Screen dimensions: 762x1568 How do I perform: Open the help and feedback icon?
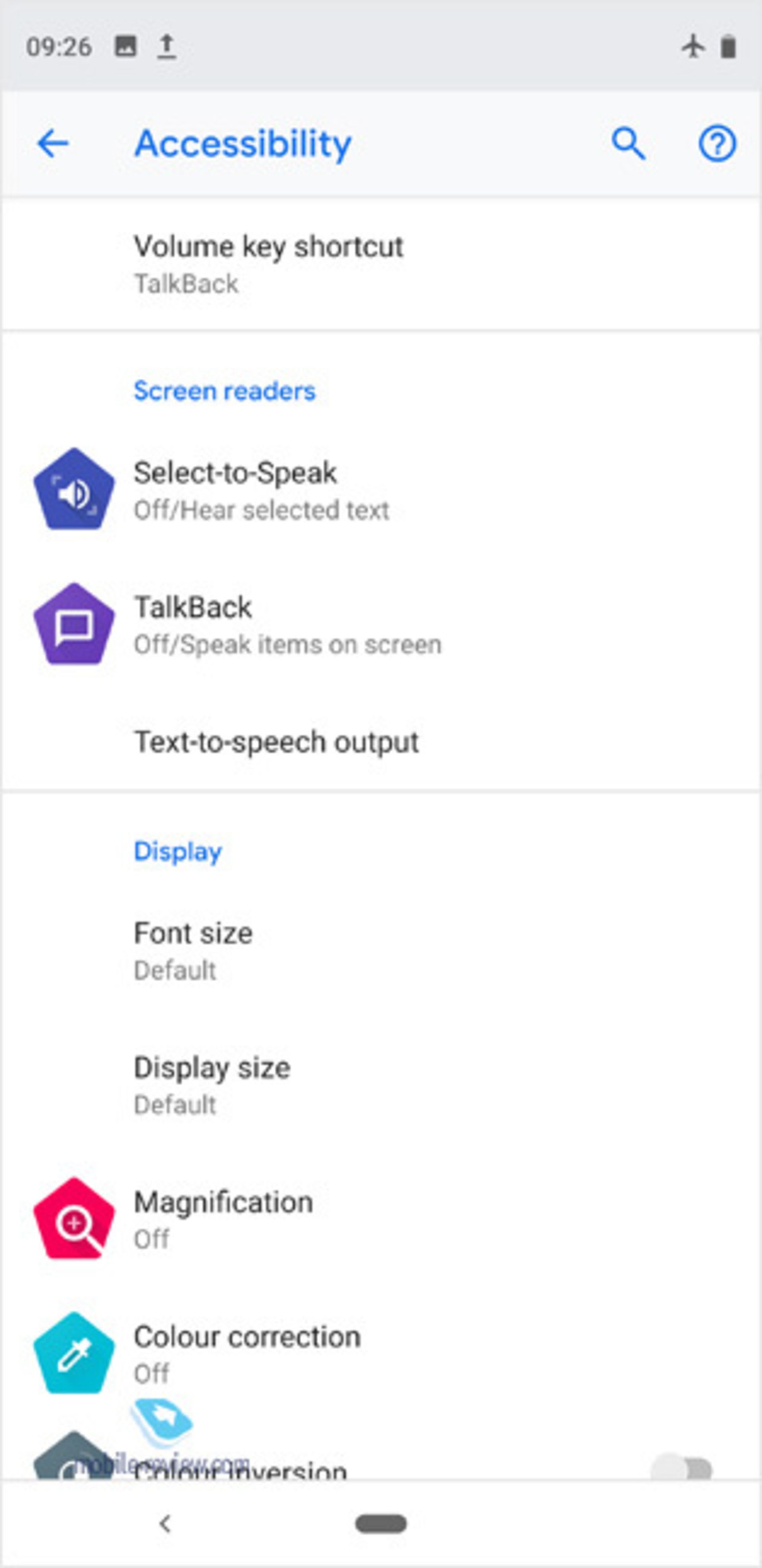click(717, 144)
